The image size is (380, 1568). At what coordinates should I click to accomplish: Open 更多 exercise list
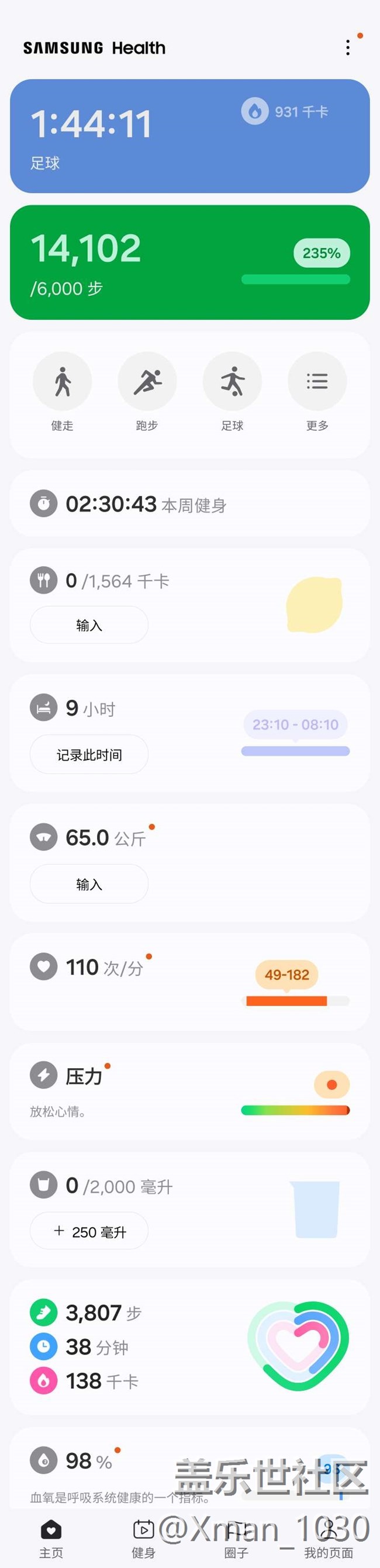tap(317, 382)
